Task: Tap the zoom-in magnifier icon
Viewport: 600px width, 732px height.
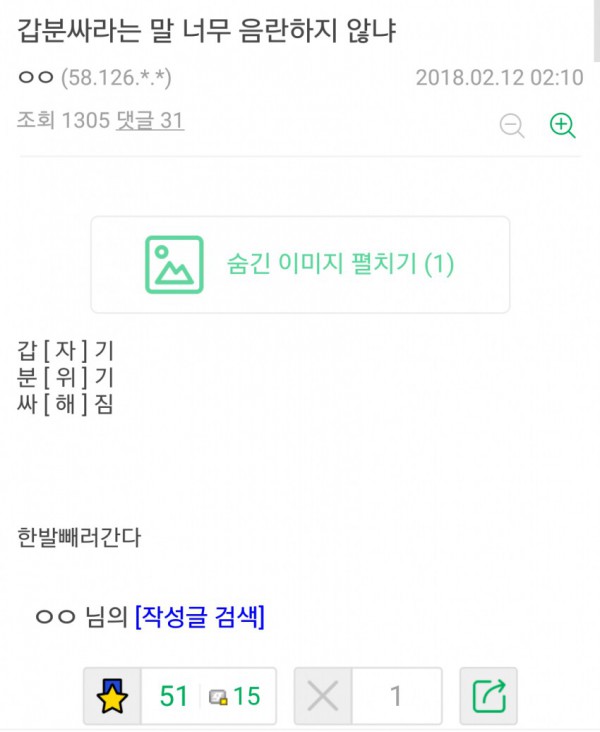Action: (562, 125)
